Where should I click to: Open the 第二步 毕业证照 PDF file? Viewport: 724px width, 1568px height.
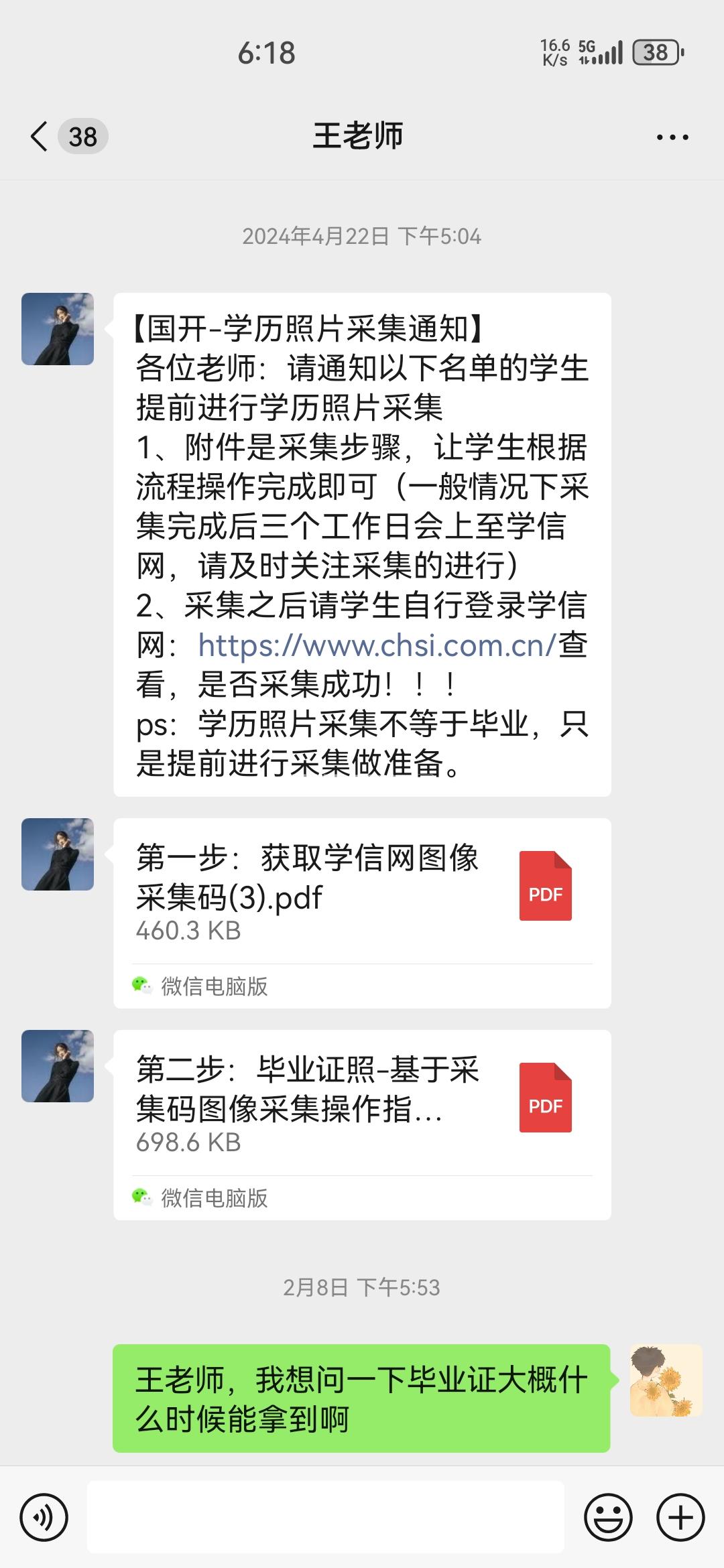click(362, 1103)
